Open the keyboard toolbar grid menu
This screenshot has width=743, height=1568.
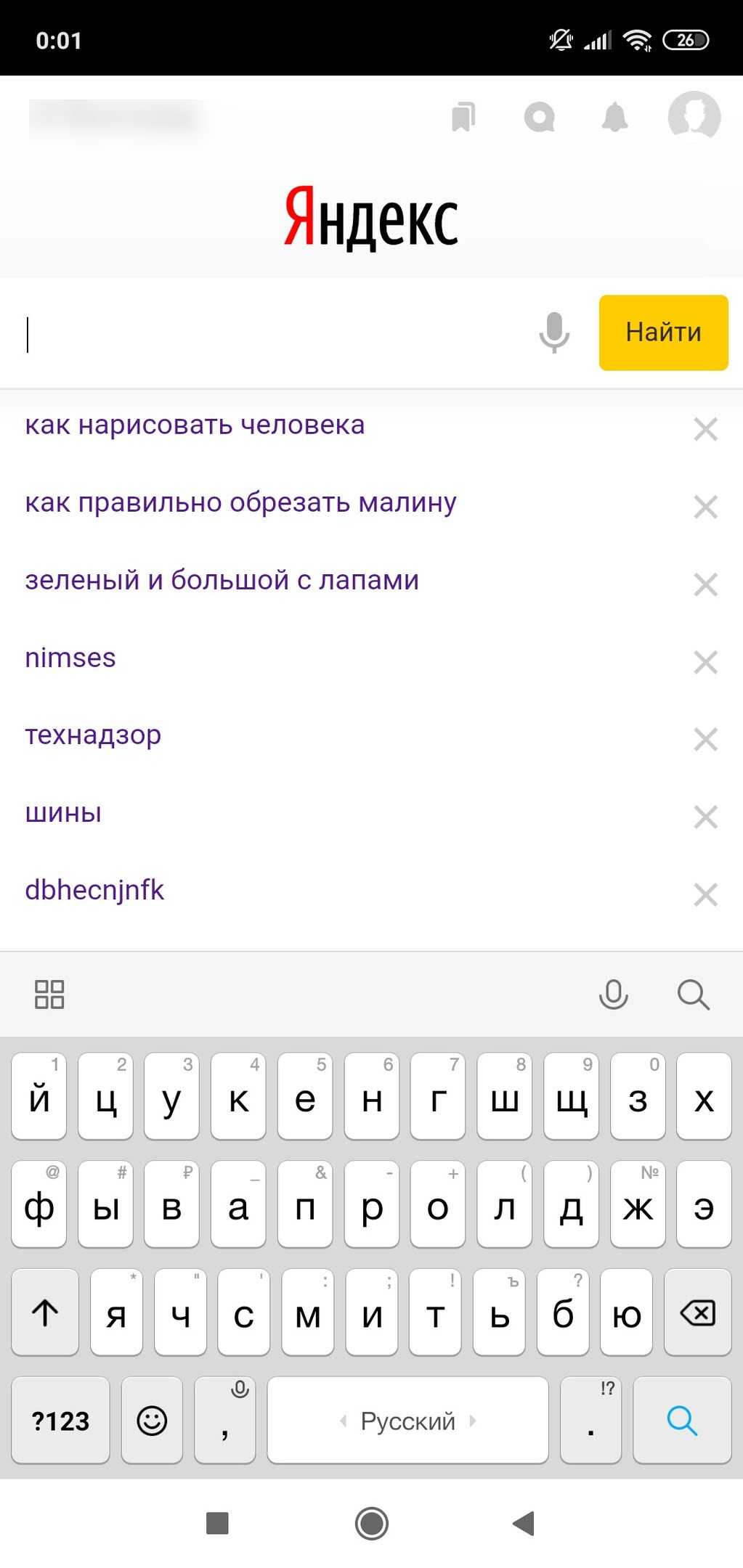pyautogui.click(x=49, y=994)
